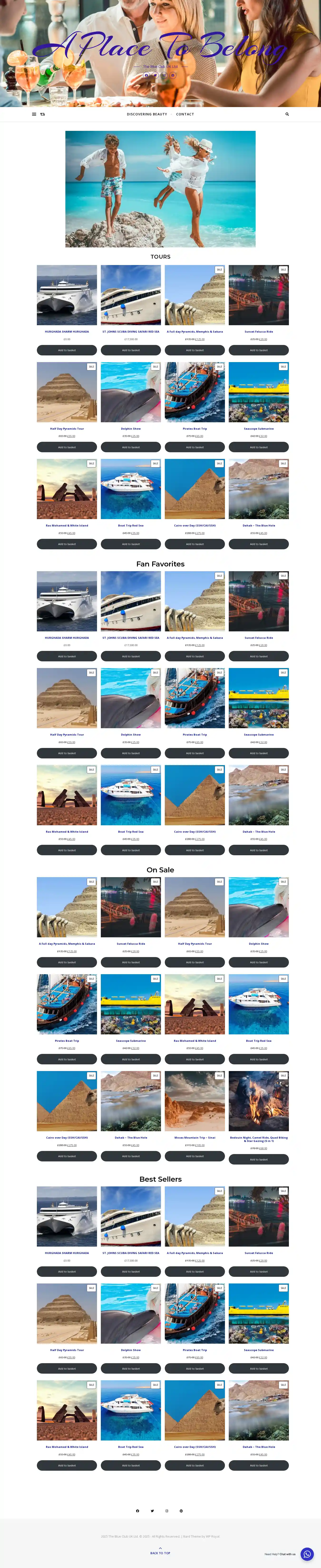
Task: Add Bedouin Night, Camel Ride, Quad Biking to basket
Action: [258, 1160]
